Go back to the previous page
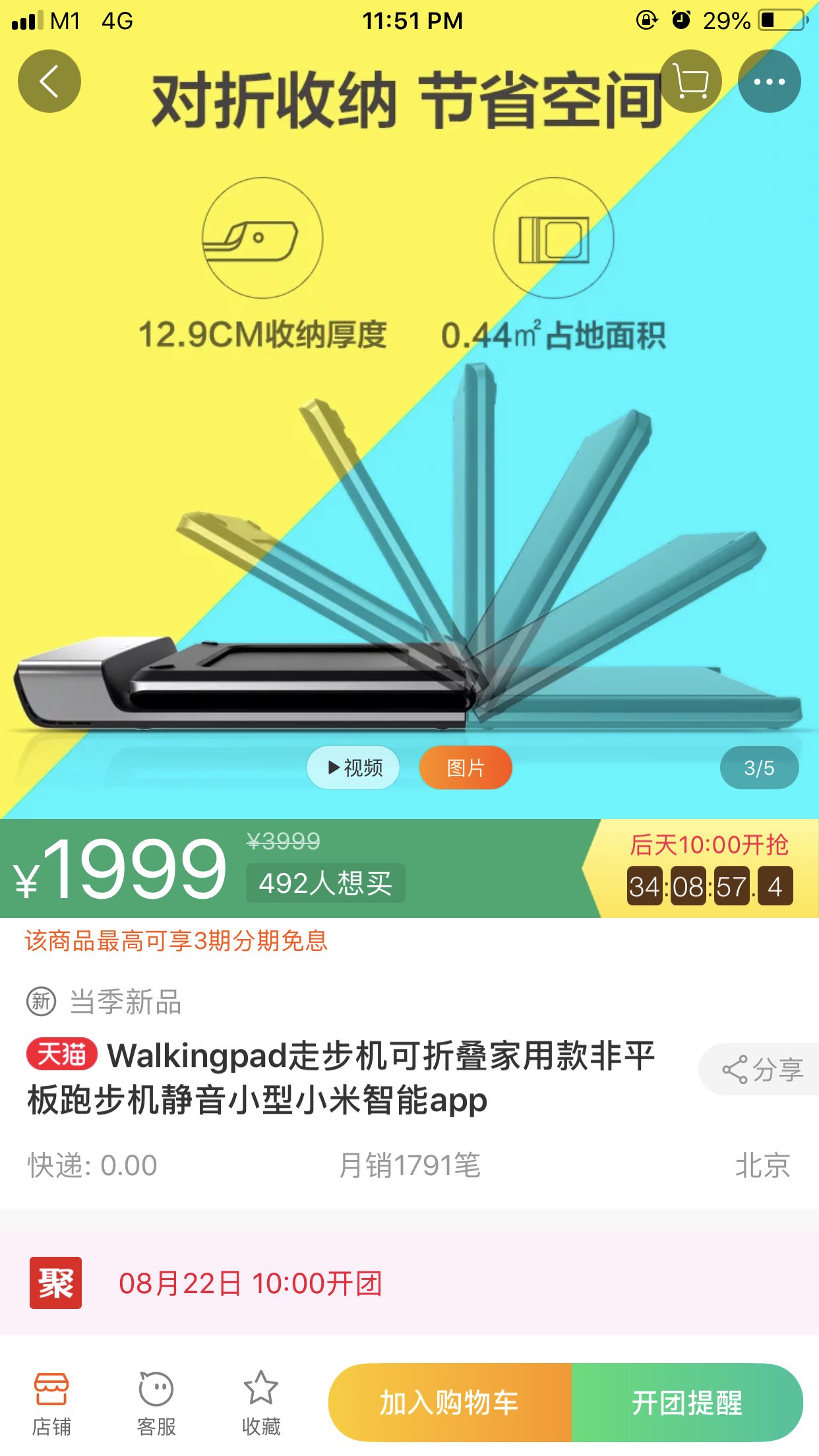This screenshot has height=1456, width=819. pos(49,81)
